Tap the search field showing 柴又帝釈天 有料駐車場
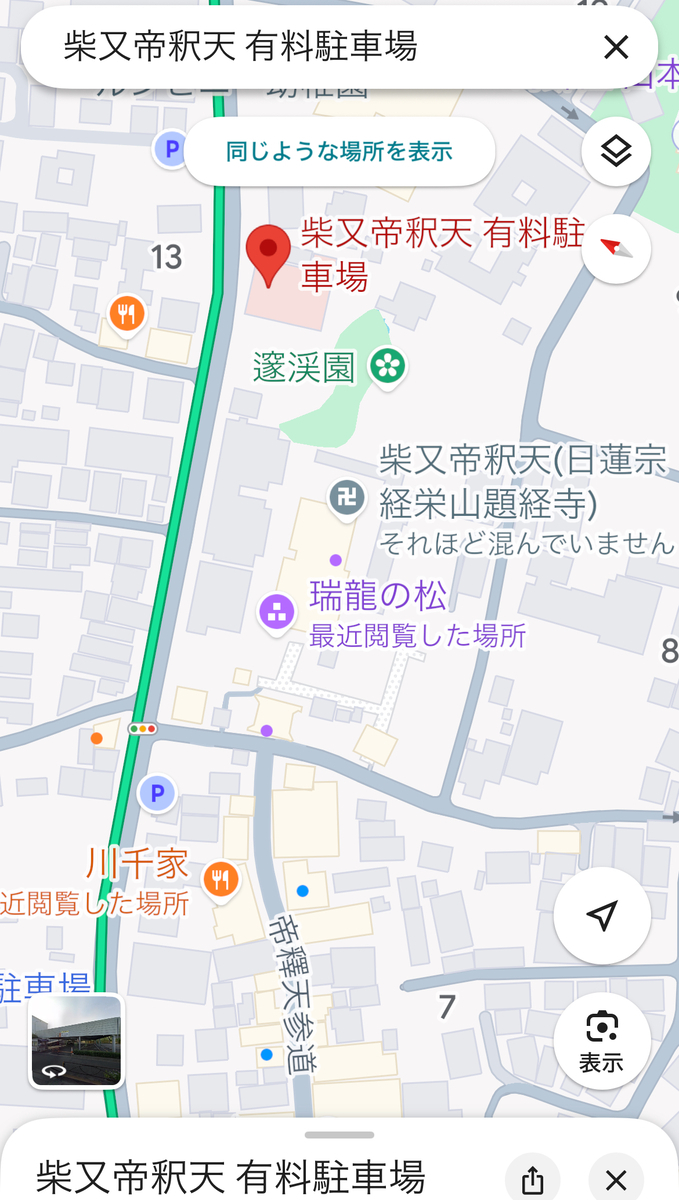 (x=310, y=47)
